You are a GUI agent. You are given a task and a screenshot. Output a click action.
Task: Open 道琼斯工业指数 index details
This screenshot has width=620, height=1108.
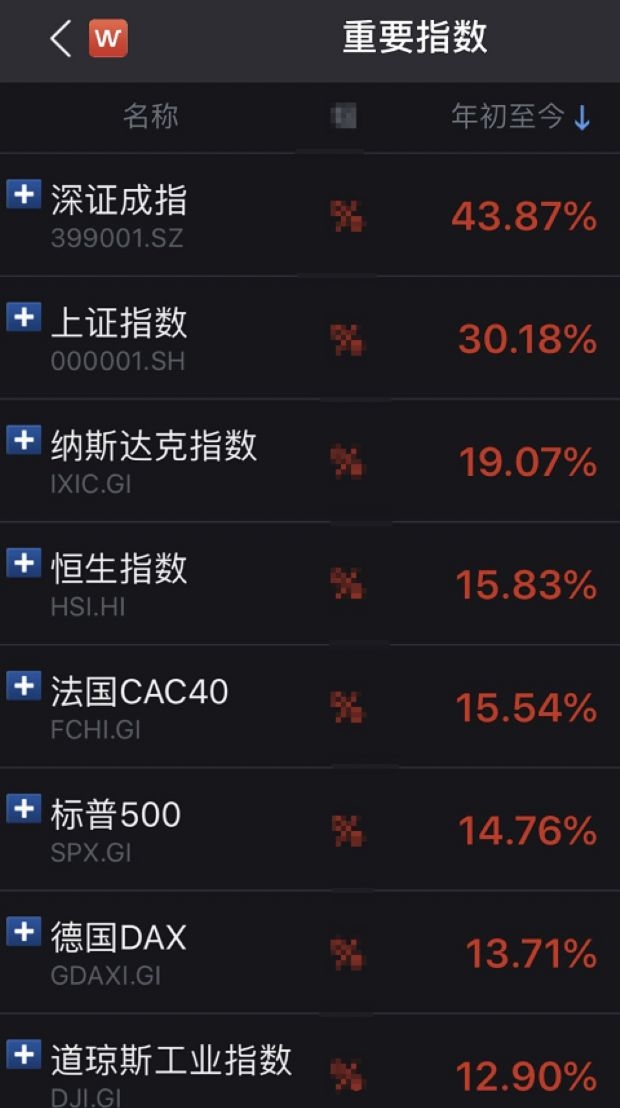click(x=171, y=1060)
